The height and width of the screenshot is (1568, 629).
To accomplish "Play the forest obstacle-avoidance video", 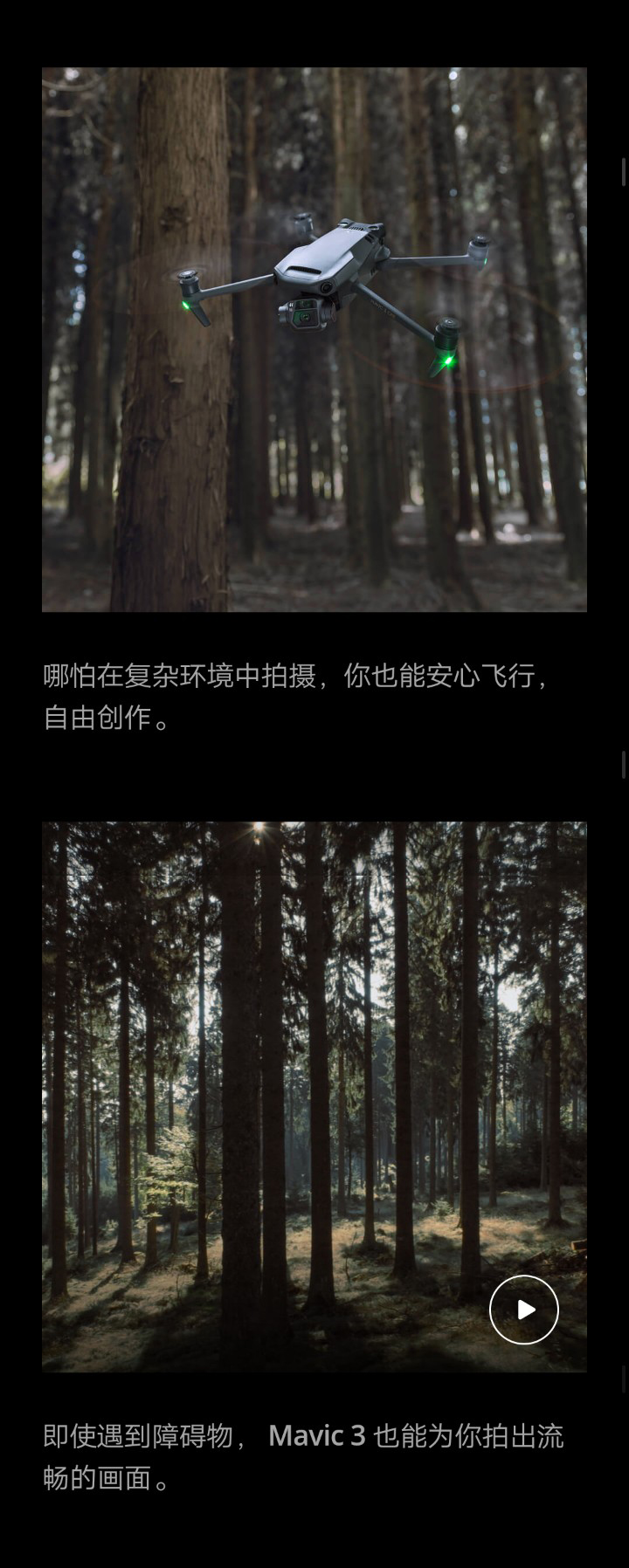I will pos(523,1309).
